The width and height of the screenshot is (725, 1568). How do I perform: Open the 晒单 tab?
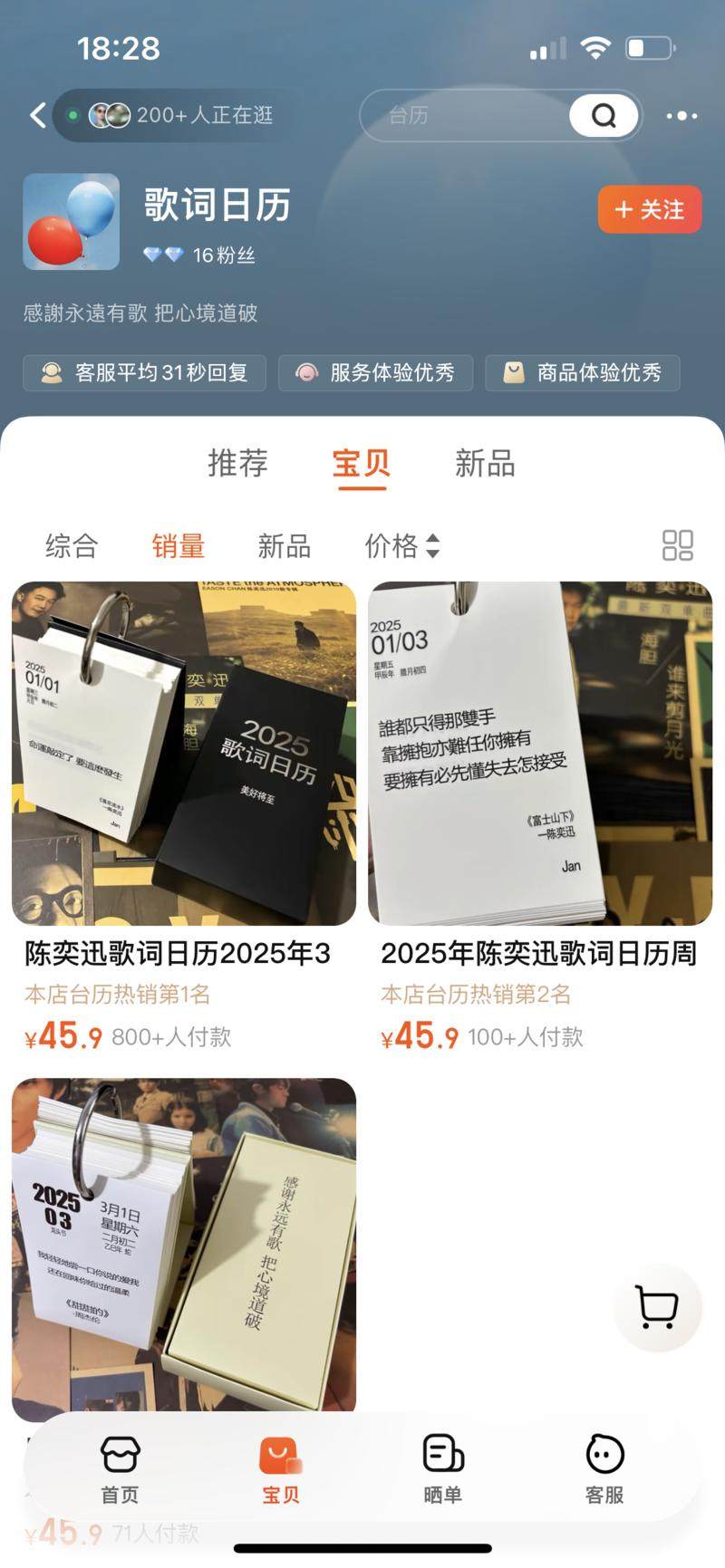[x=442, y=1469]
